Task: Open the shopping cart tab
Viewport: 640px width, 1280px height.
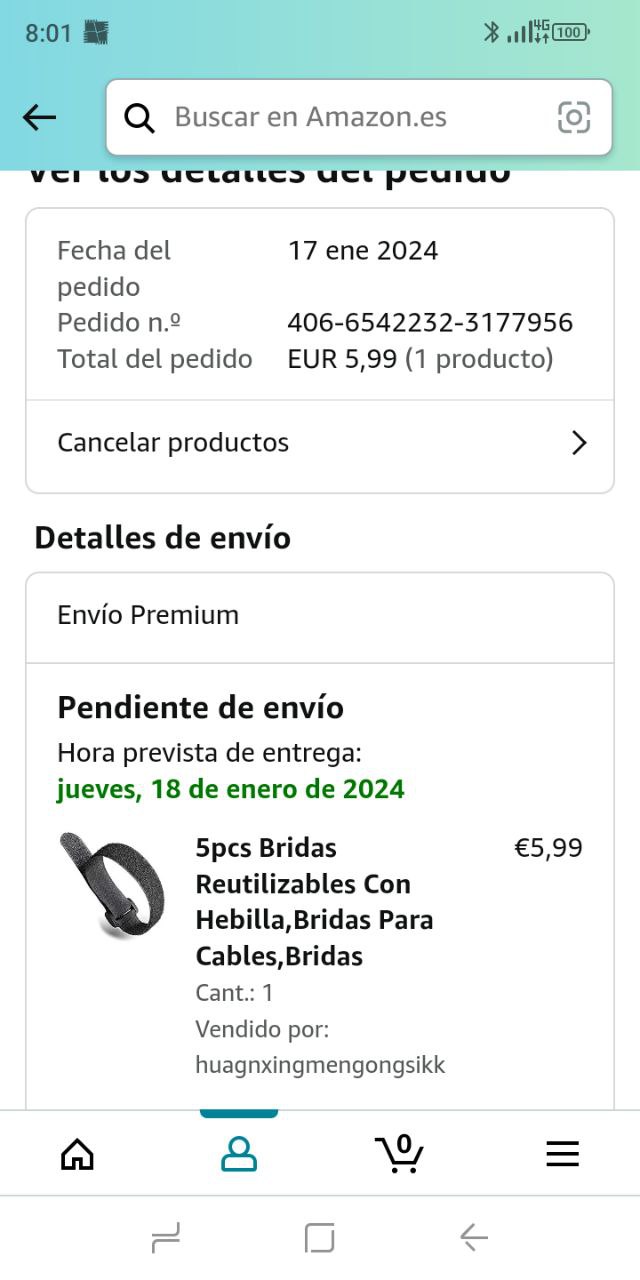Action: 400,1154
